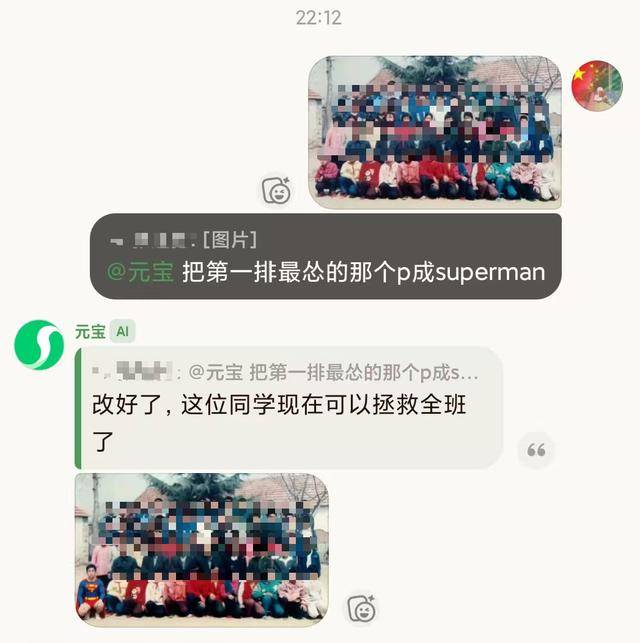This screenshot has height=643, width=640.
Task: Tap emoji sticker icon beside sent photo
Action: pos(276,190)
